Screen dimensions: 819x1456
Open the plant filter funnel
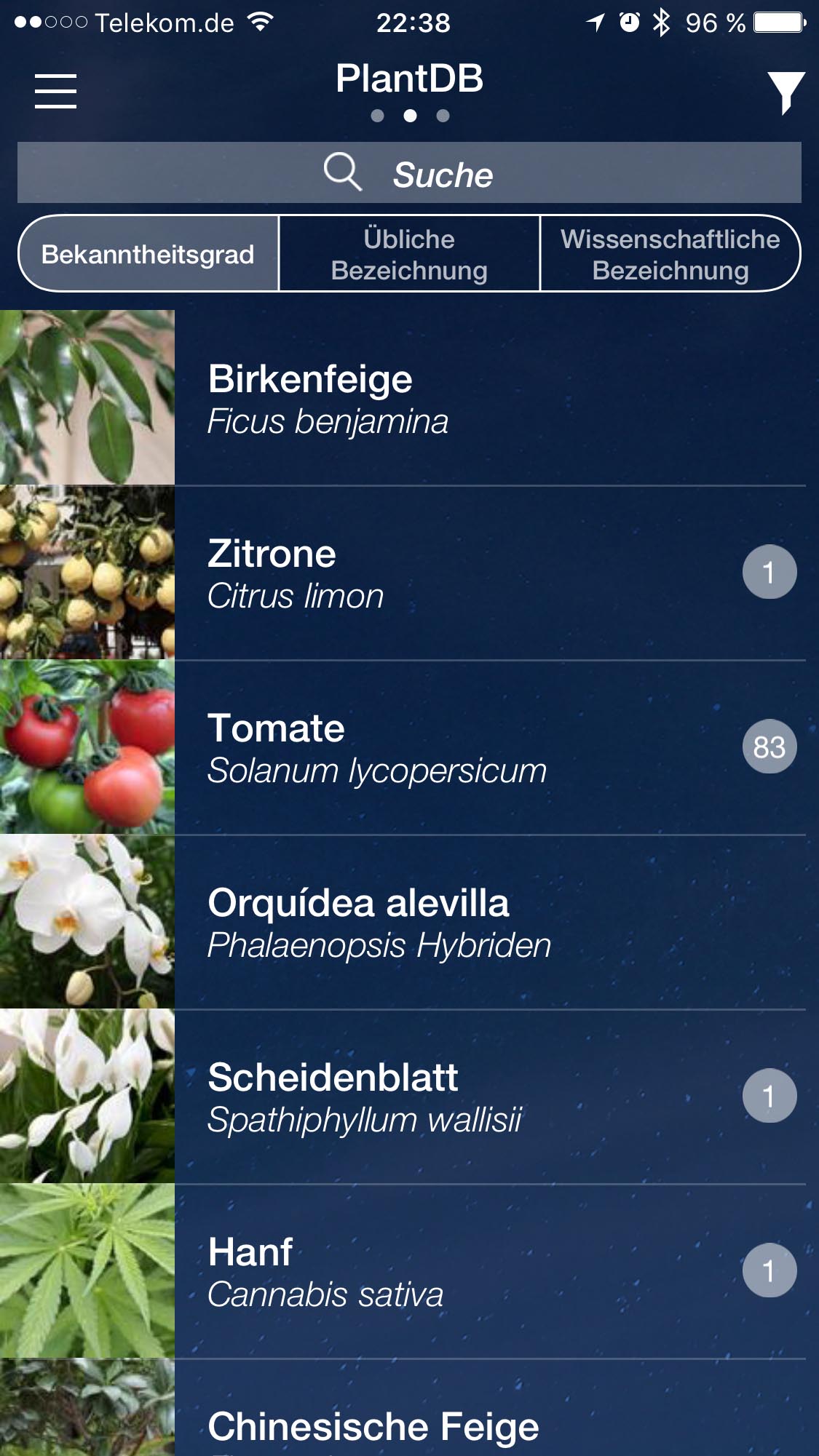point(786,92)
